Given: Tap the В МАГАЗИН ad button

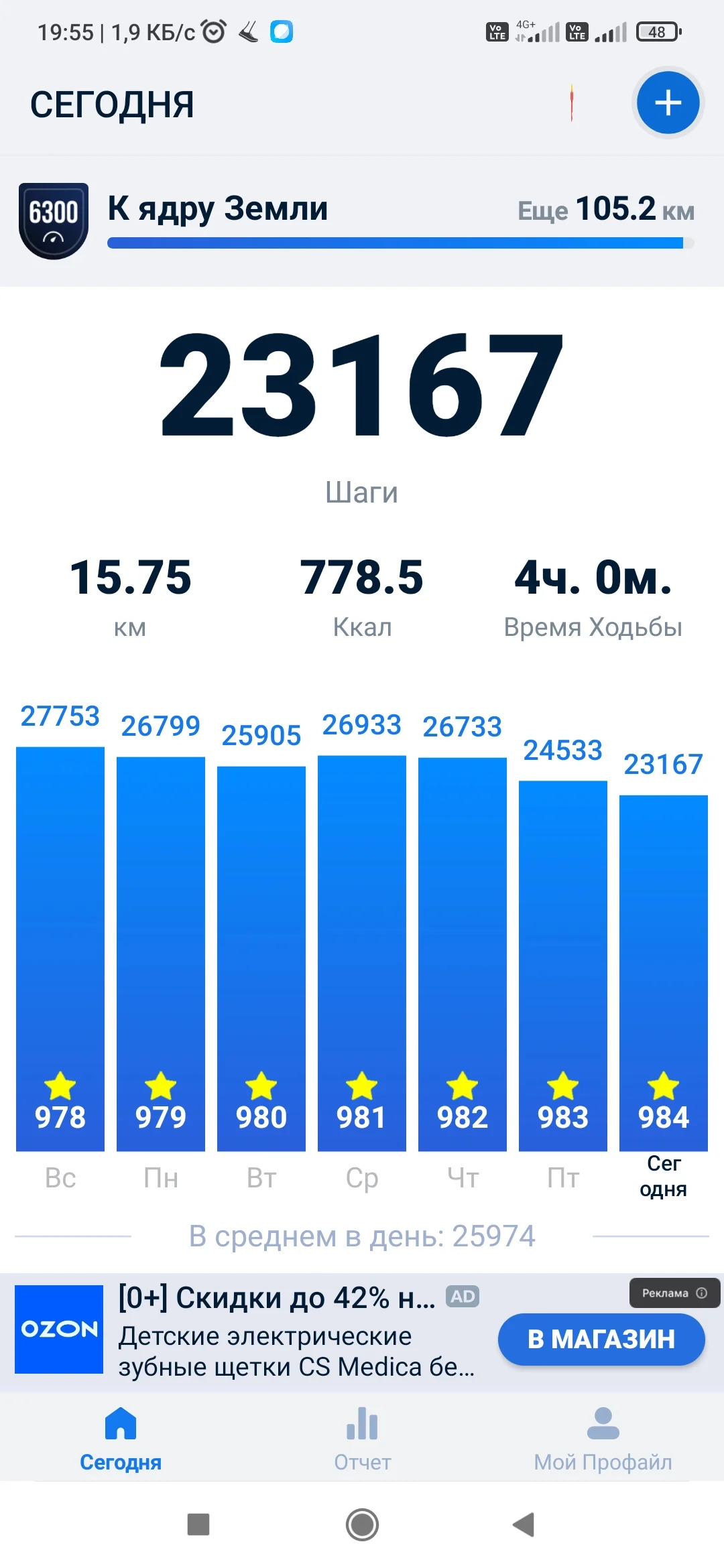Looking at the screenshot, I should pos(601,1339).
